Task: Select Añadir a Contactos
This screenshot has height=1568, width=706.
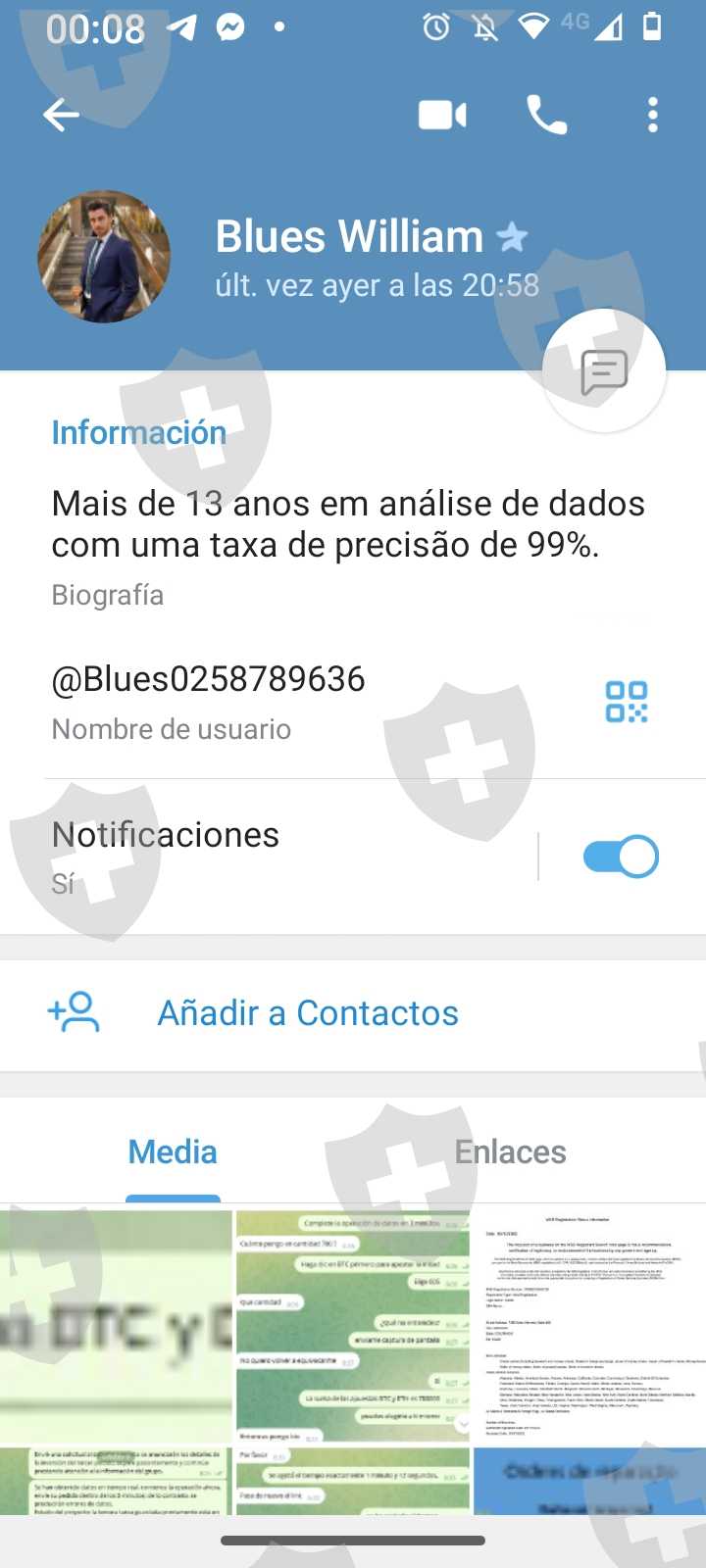Action: 308,1012
